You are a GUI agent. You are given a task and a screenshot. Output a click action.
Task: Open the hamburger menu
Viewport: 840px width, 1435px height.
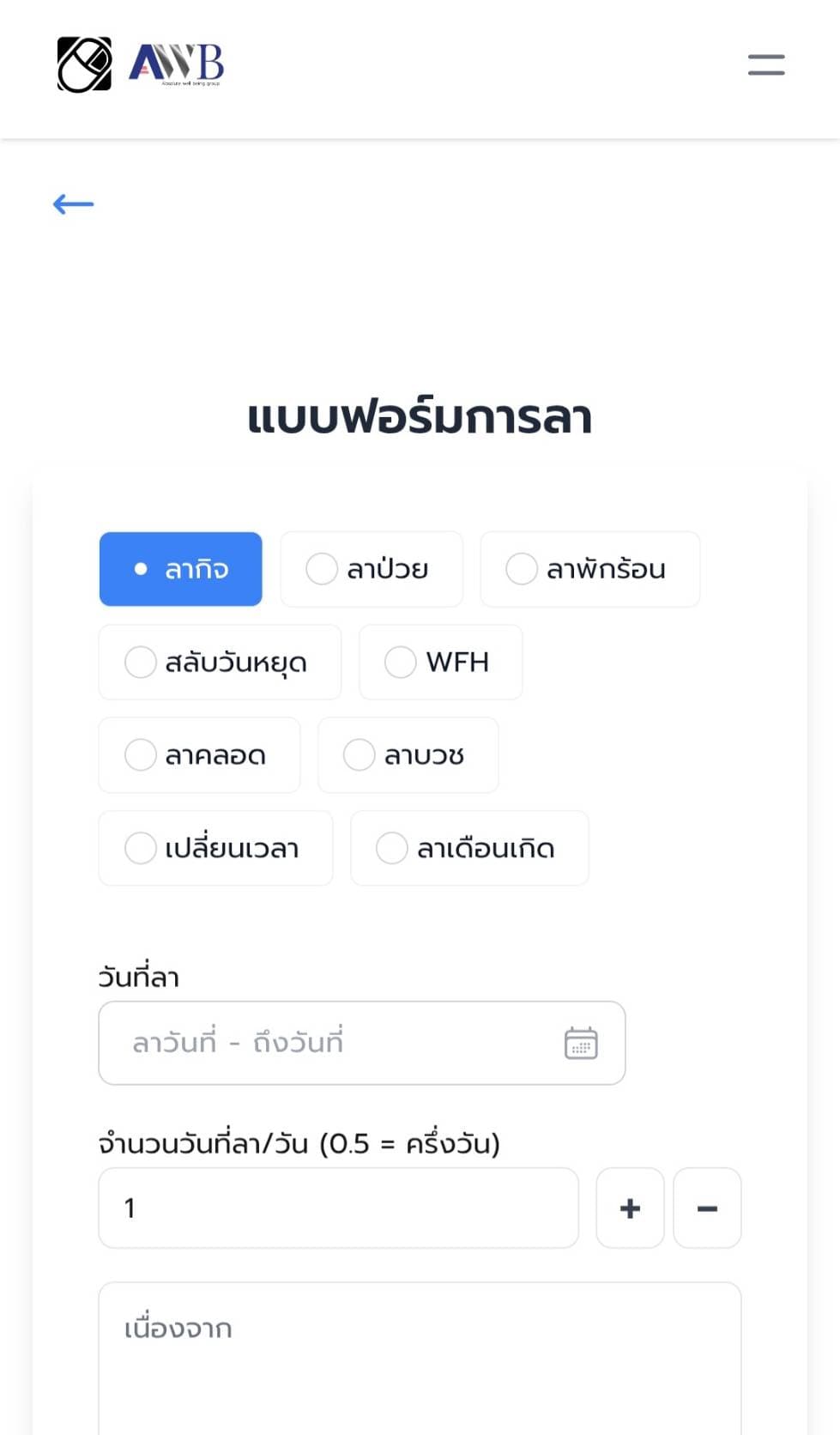pyautogui.click(x=765, y=64)
